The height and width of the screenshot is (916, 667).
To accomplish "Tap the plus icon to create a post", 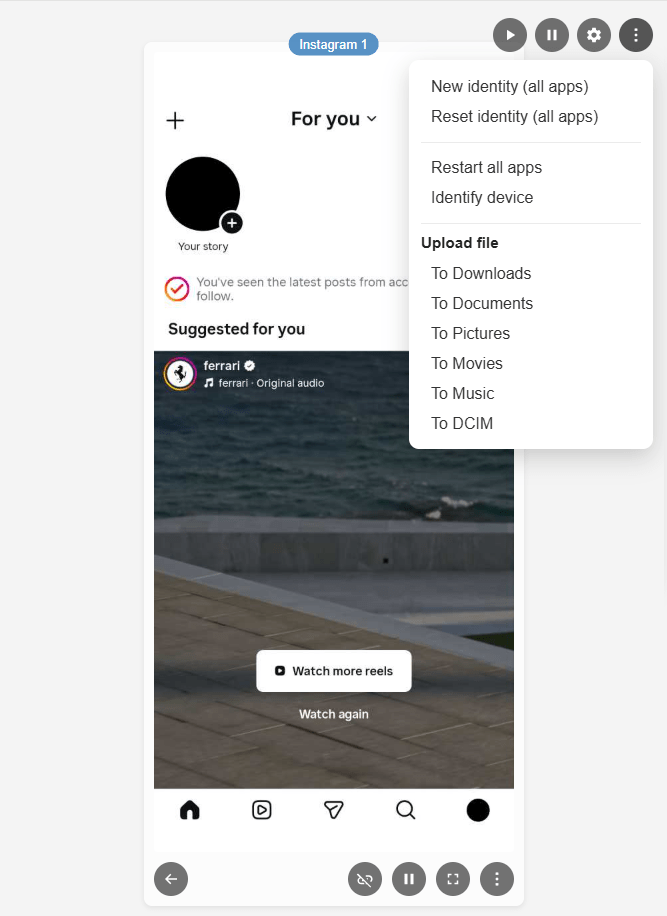I will coord(175,120).
